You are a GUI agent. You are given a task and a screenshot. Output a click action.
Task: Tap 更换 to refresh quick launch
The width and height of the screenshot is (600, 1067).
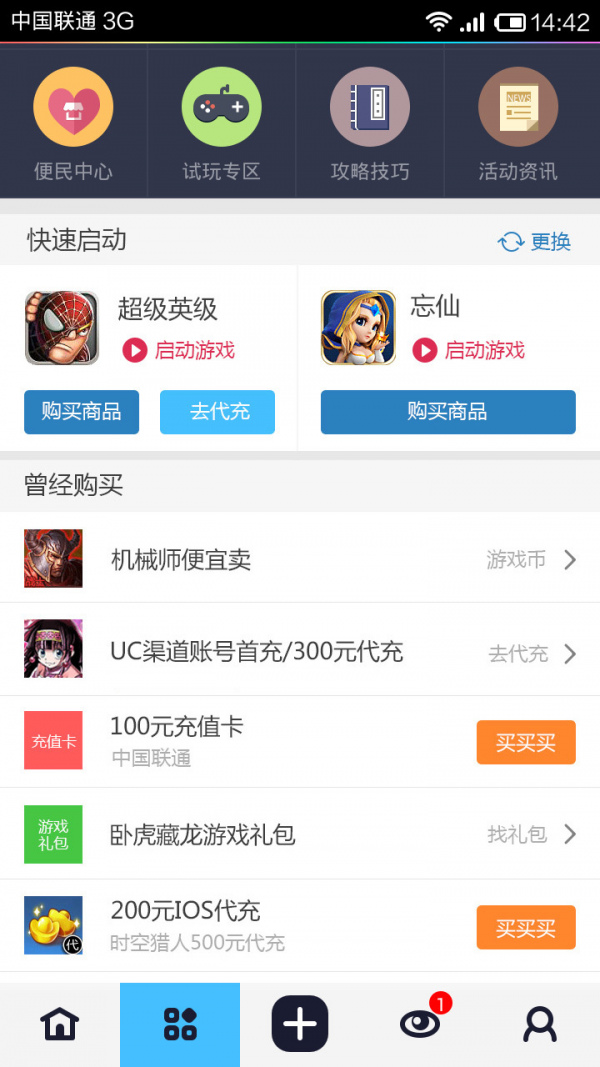tap(535, 241)
